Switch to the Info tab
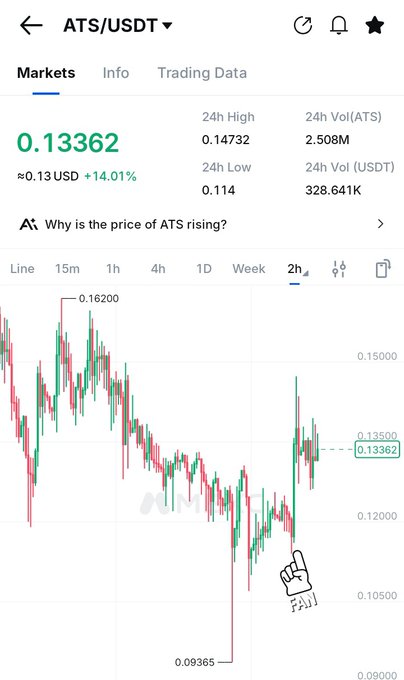This screenshot has width=404, height=680. [x=116, y=73]
